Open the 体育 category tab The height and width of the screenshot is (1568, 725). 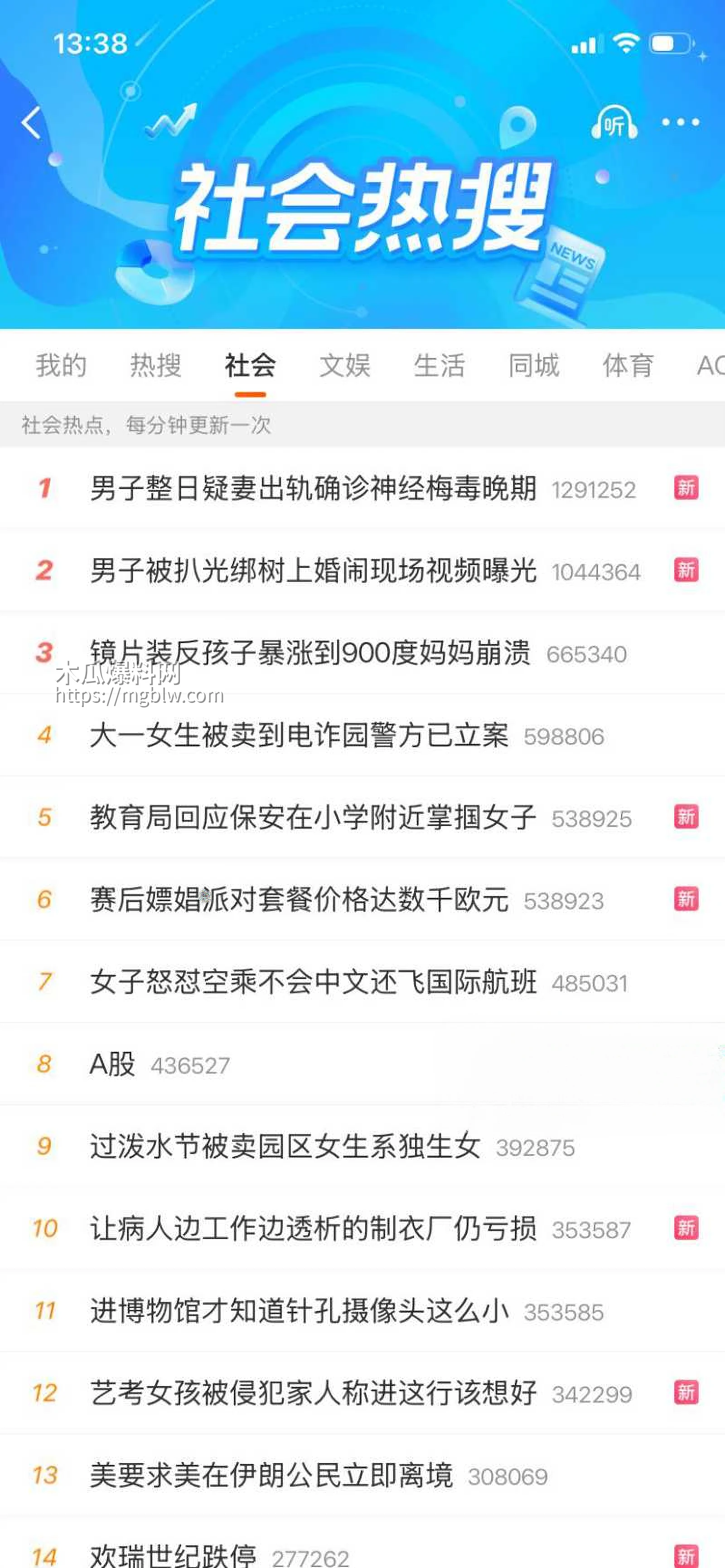point(628,365)
